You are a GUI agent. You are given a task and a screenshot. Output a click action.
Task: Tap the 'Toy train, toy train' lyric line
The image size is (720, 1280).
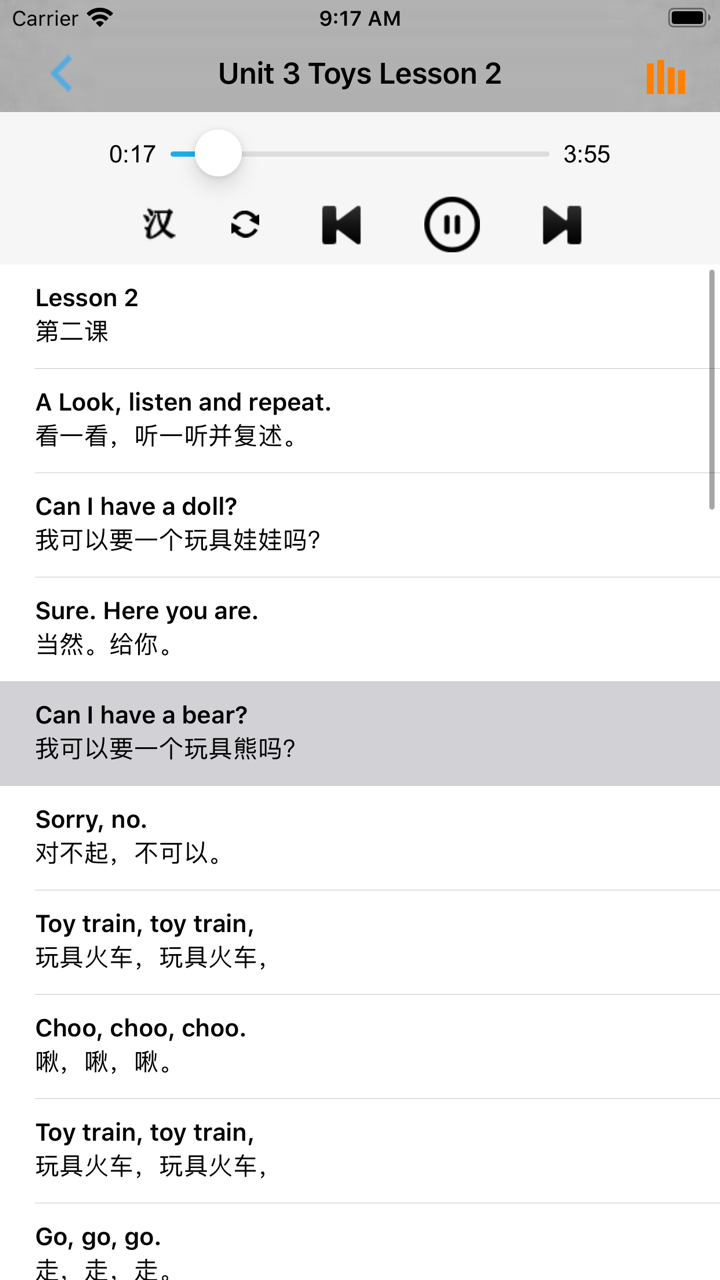pyautogui.click(x=360, y=939)
